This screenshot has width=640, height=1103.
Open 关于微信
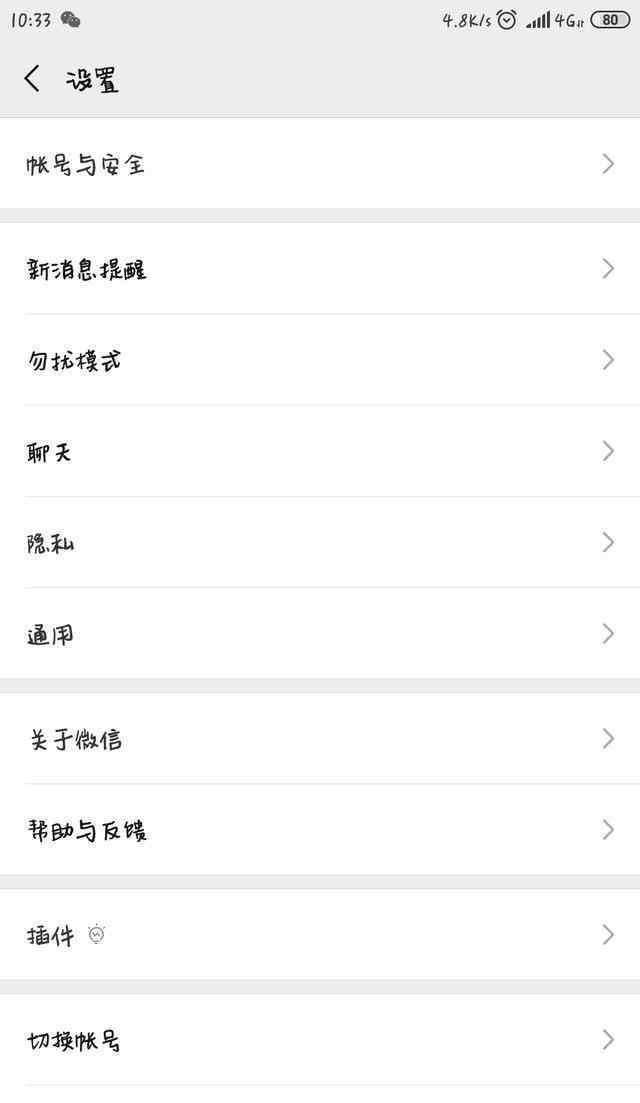click(x=320, y=739)
